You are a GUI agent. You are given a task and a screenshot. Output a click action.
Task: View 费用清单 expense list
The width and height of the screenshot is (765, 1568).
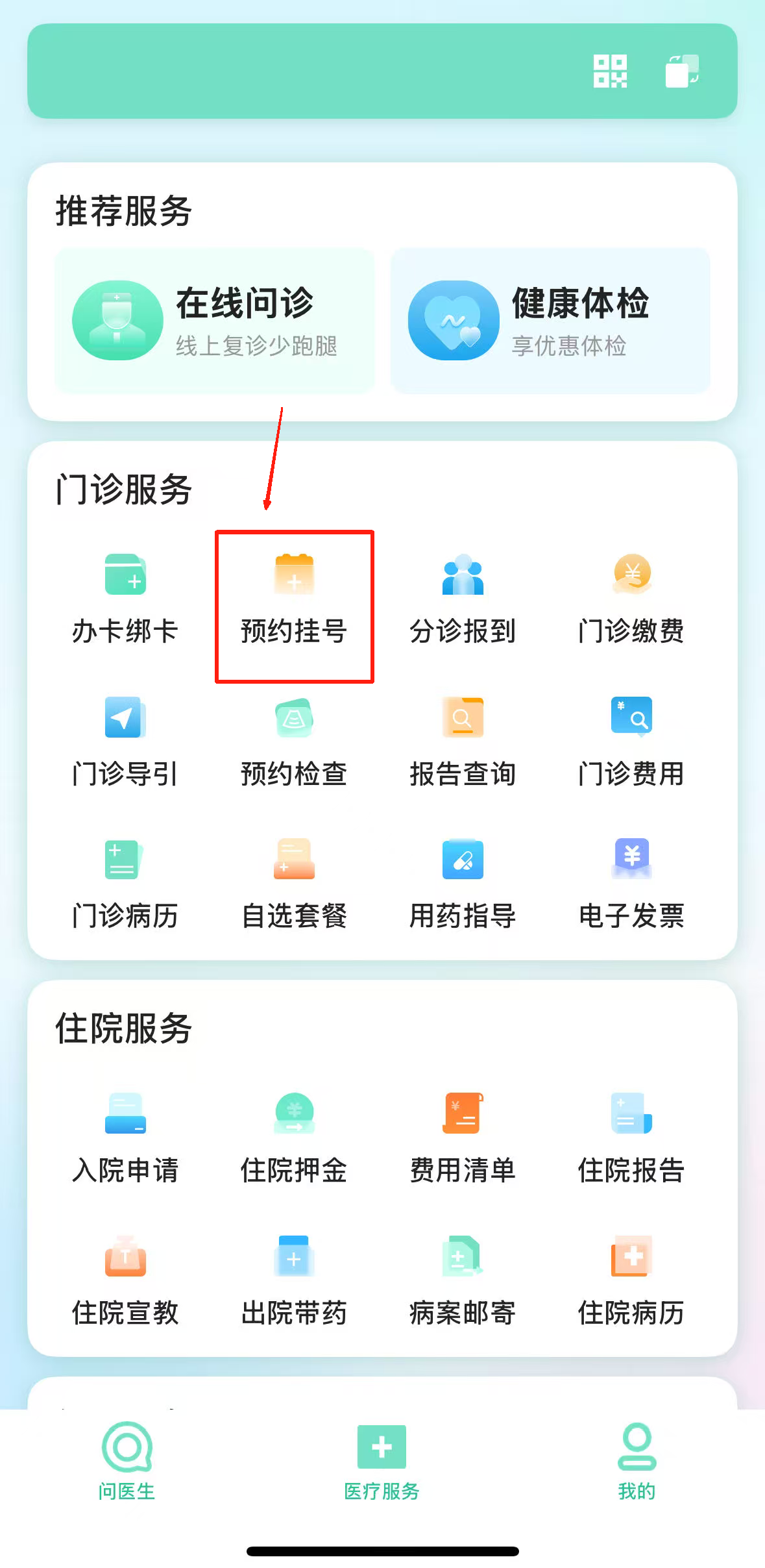point(463,1138)
